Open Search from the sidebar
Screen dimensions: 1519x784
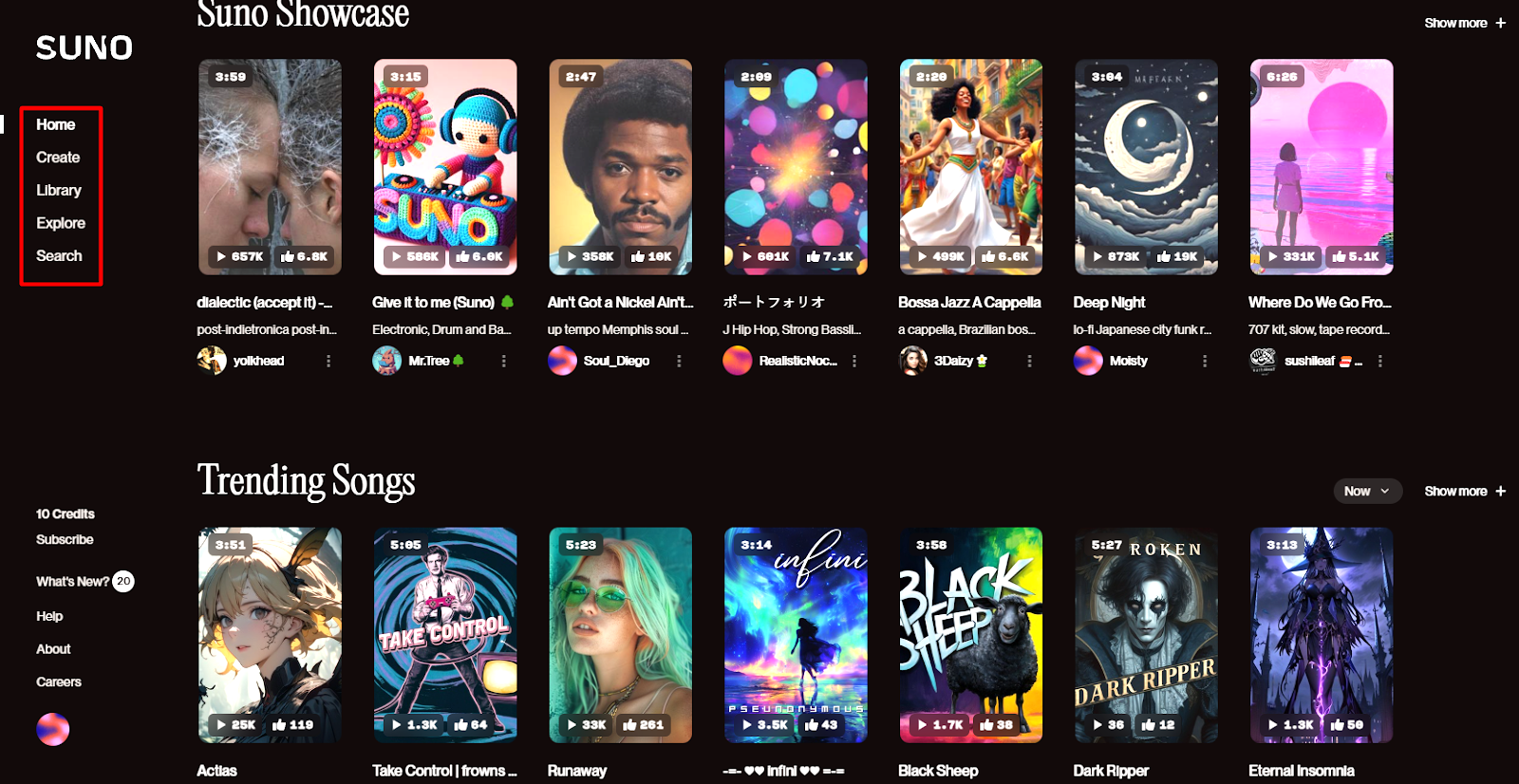tap(59, 256)
